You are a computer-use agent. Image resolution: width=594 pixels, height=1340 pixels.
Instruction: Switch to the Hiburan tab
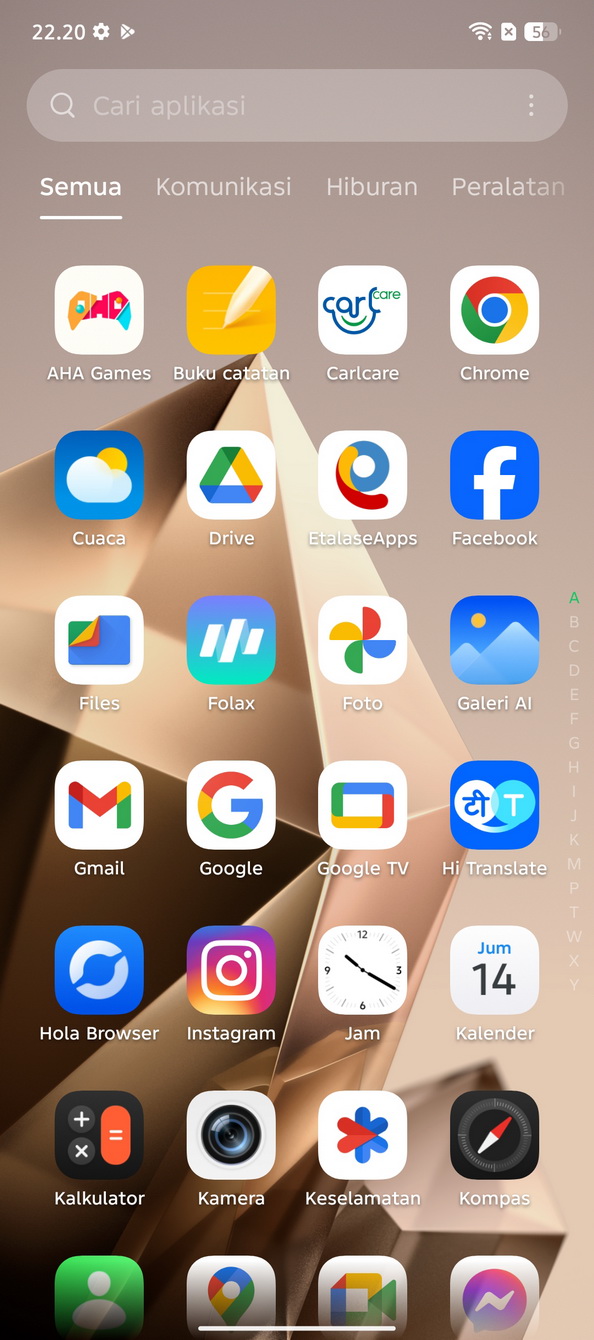372,186
